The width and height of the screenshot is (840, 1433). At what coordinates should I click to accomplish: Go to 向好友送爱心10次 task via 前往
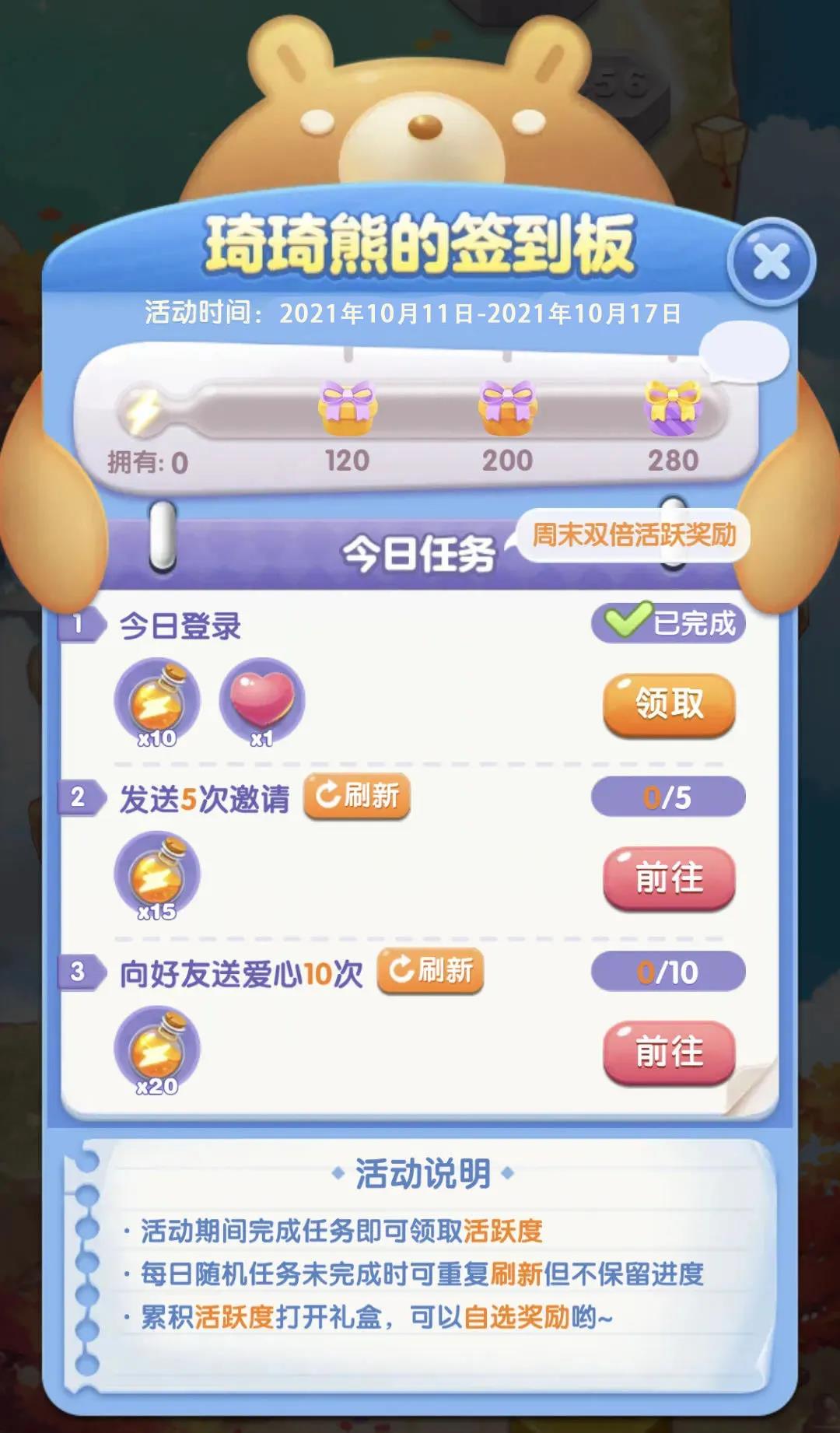pos(669,1053)
